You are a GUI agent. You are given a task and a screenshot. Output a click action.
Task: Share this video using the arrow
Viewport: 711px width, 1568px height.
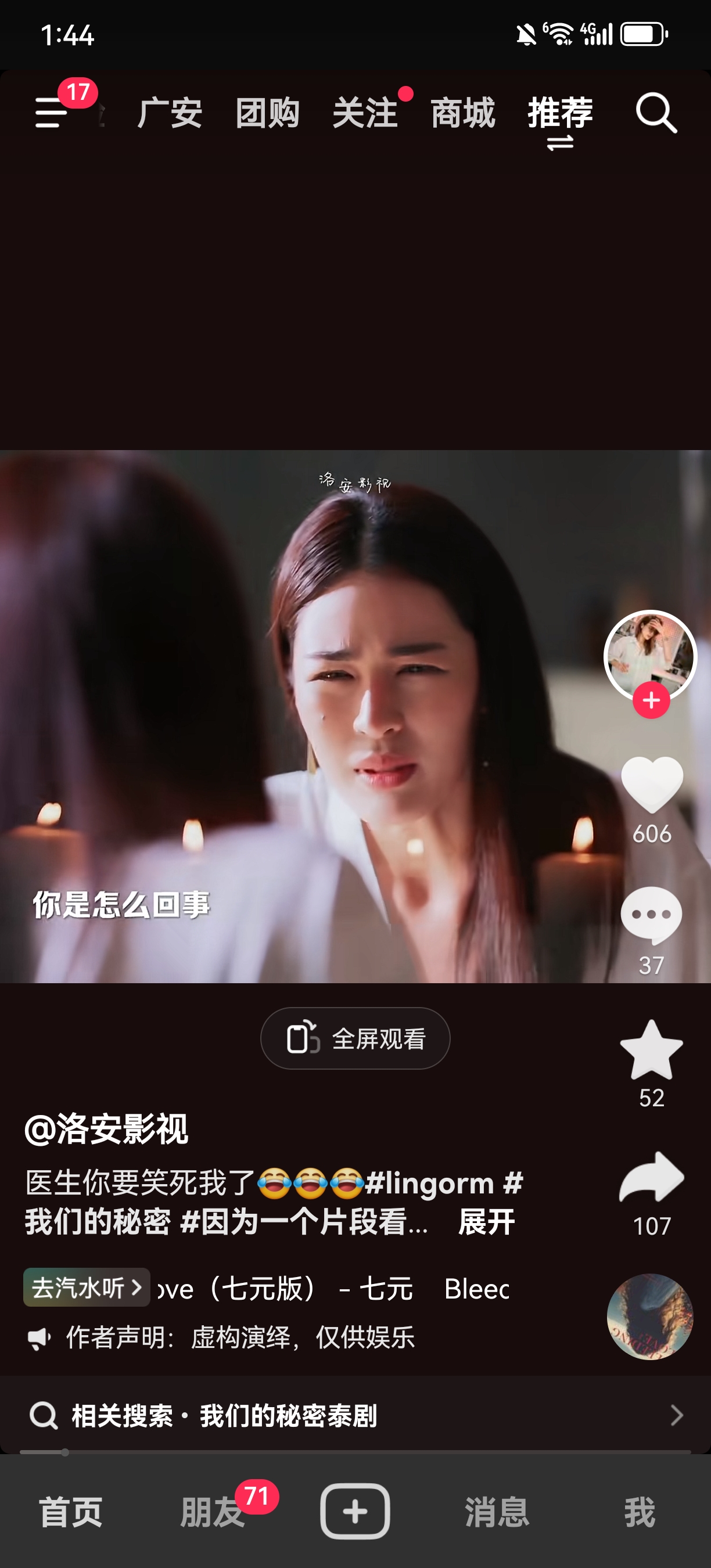pyautogui.click(x=651, y=1177)
